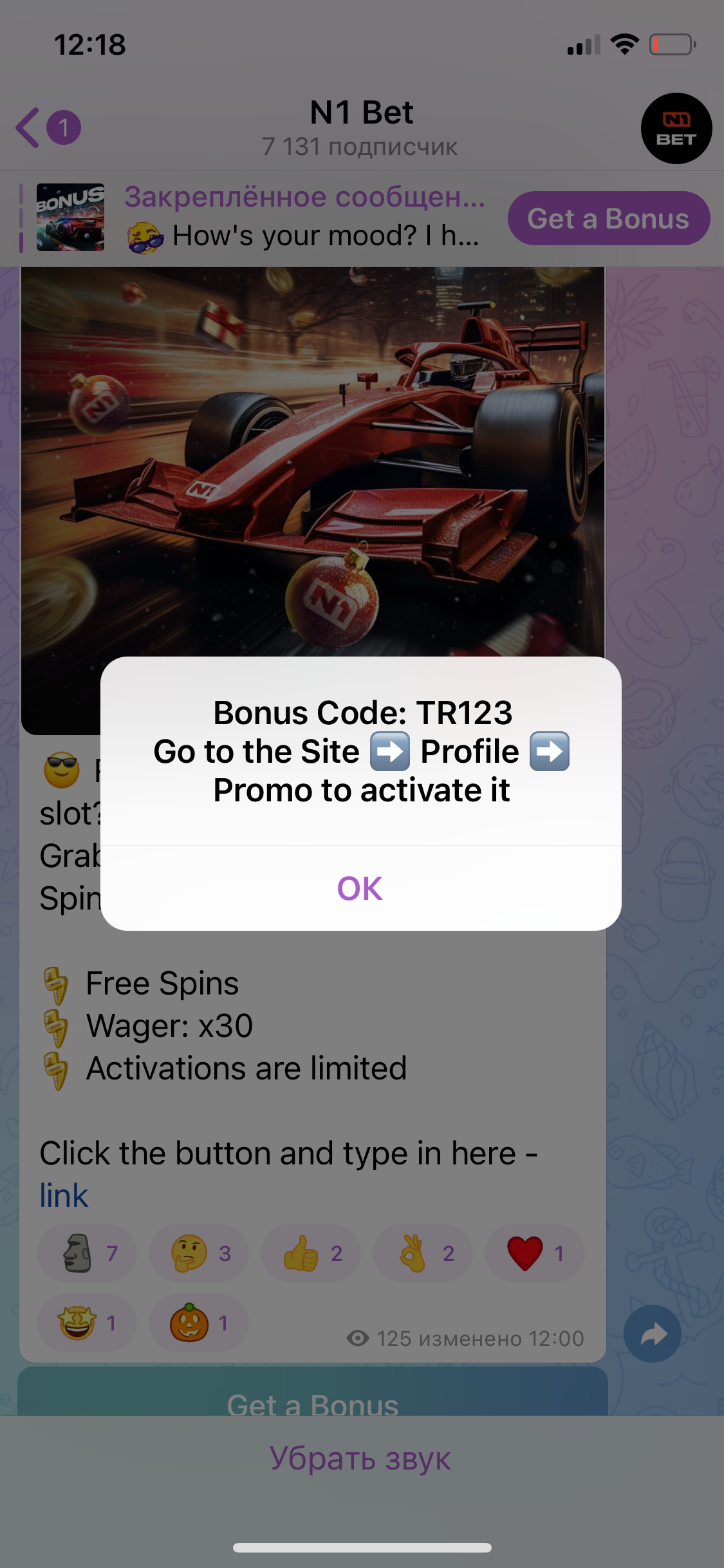Screen dimensions: 724x1568
Task: React with the pumpkin emoji
Action: point(199,1323)
